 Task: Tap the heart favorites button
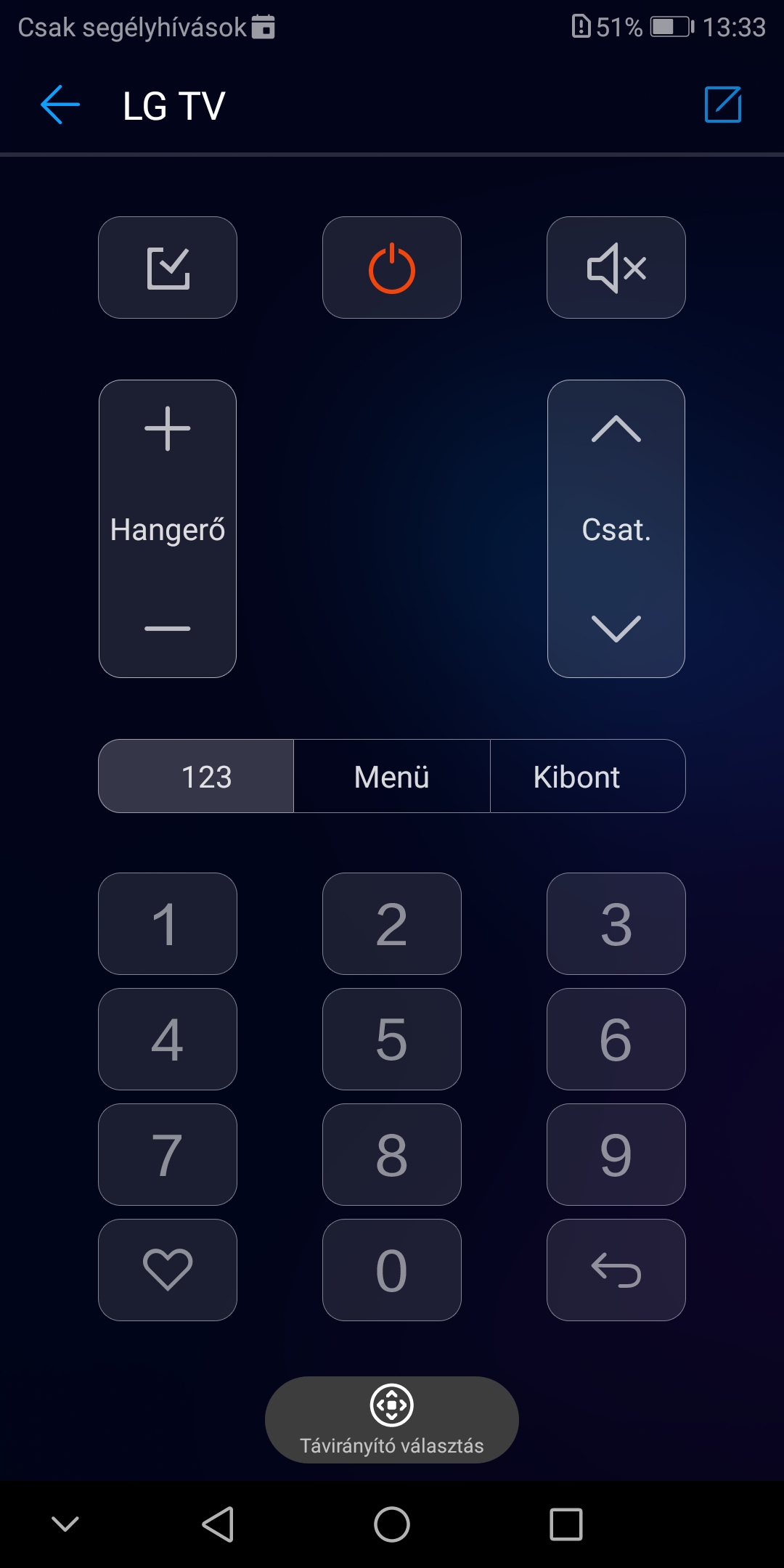coord(168,1270)
